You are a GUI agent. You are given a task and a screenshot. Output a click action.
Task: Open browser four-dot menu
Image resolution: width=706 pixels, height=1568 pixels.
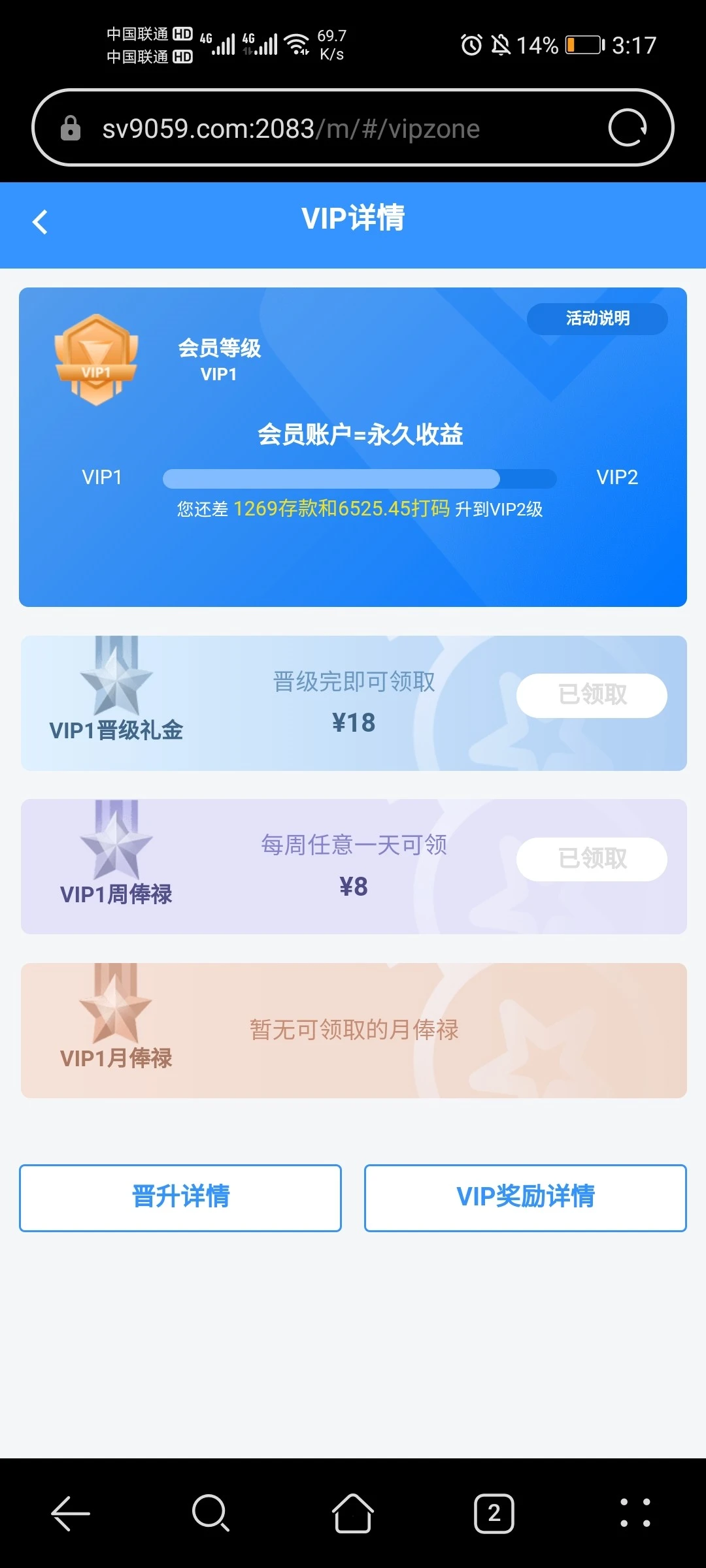tap(635, 1513)
